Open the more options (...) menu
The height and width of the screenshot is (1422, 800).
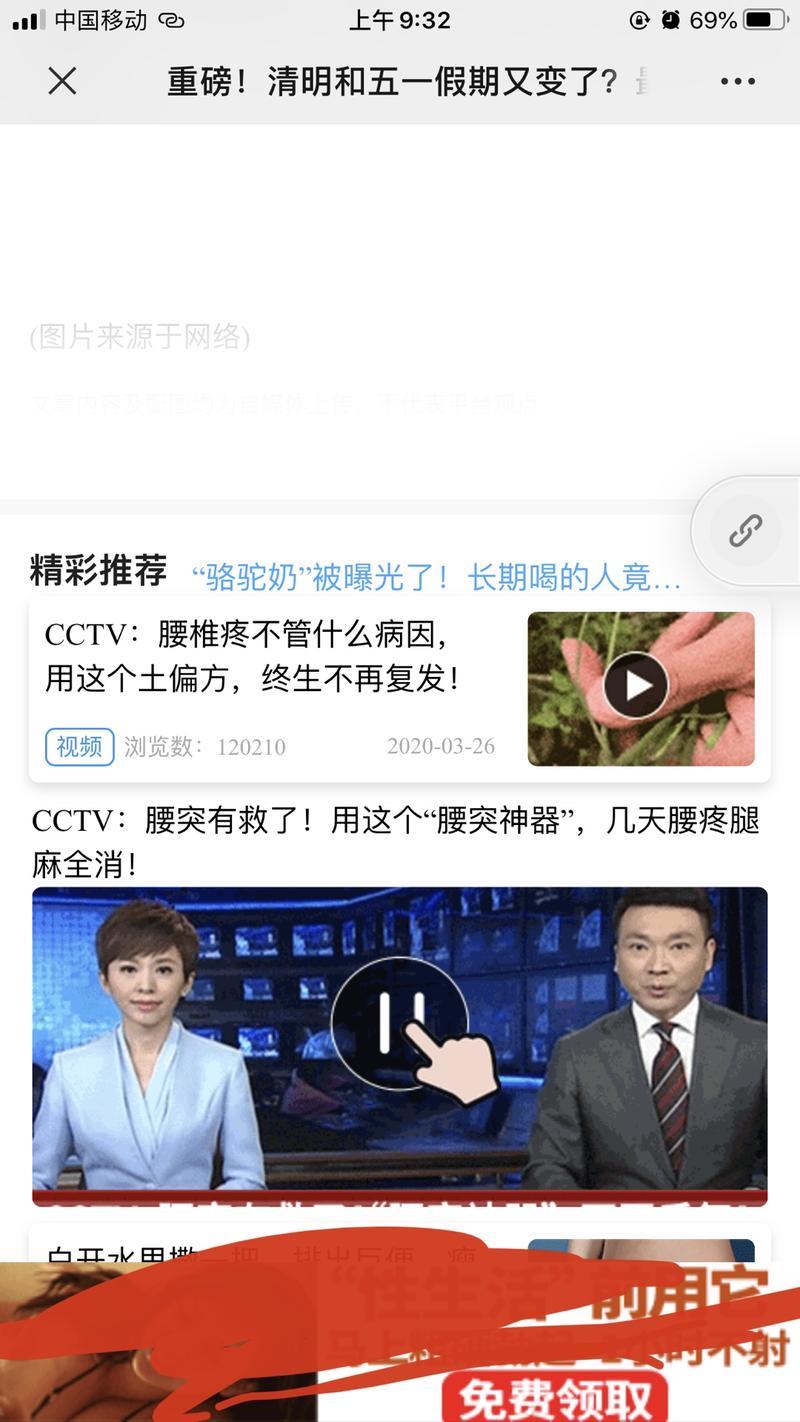737,82
